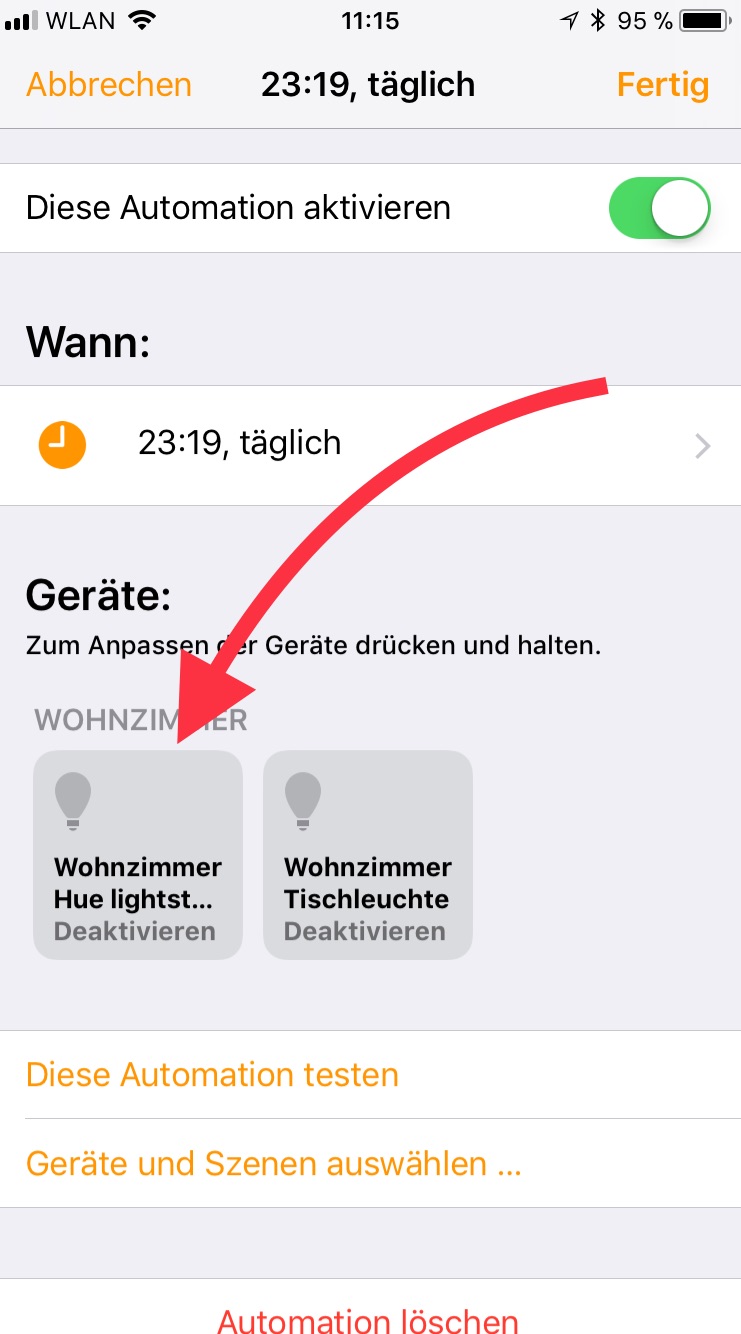Viewport: 741px width, 1334px height.
Task: Select the Wohnzimmer Hue lightstrip tile
Action: pos(138,855)
